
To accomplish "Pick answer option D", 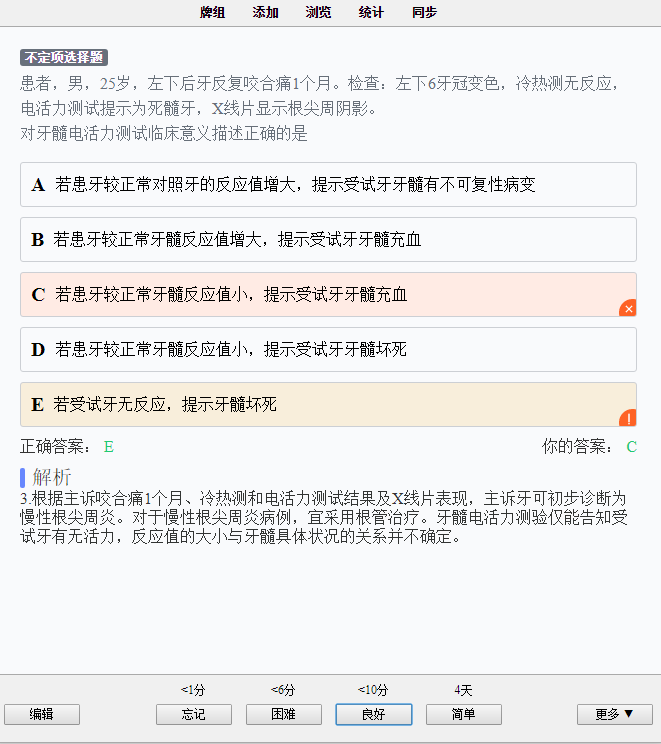I will pyautogui.click(x=328, y=350).
